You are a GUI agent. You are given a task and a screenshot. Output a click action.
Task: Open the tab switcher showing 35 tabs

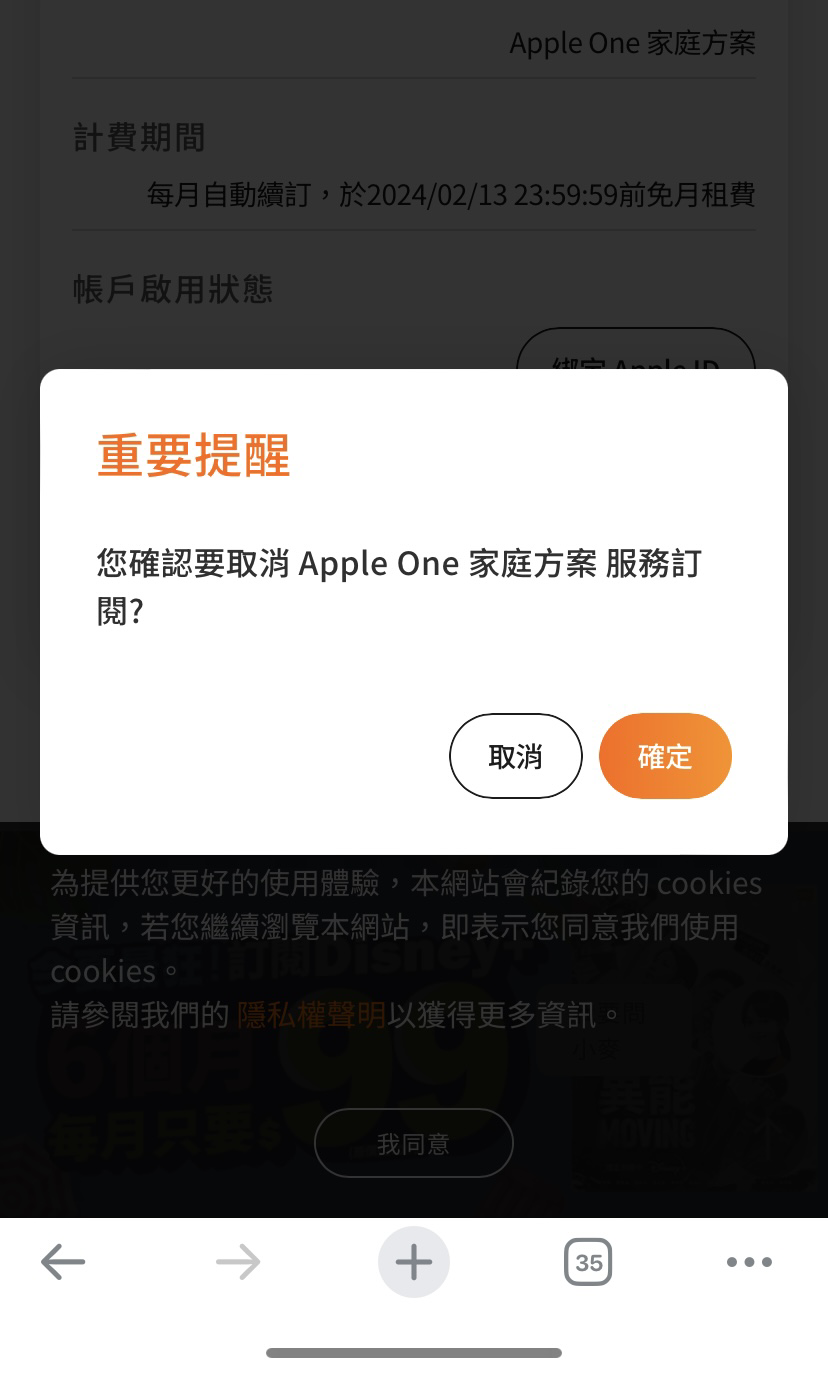coord(588,1262)
